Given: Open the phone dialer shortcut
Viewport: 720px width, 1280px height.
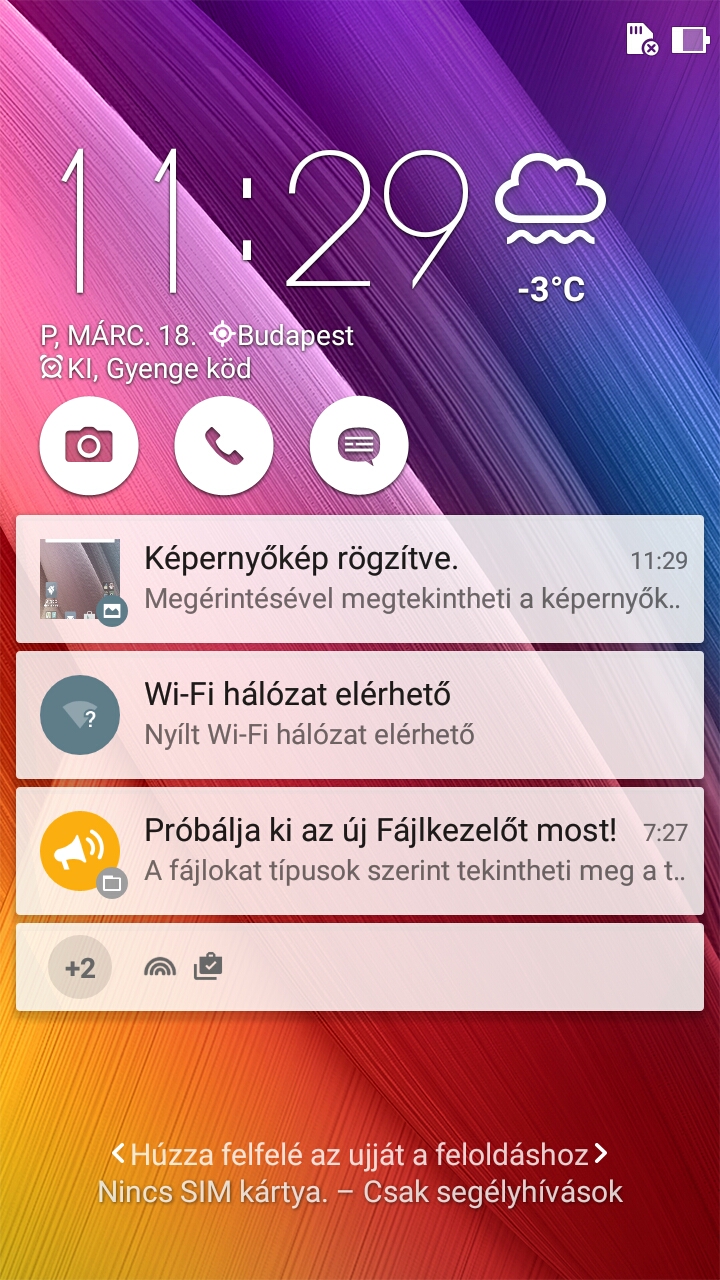Looking at the screenshot, I should point(224,445).
